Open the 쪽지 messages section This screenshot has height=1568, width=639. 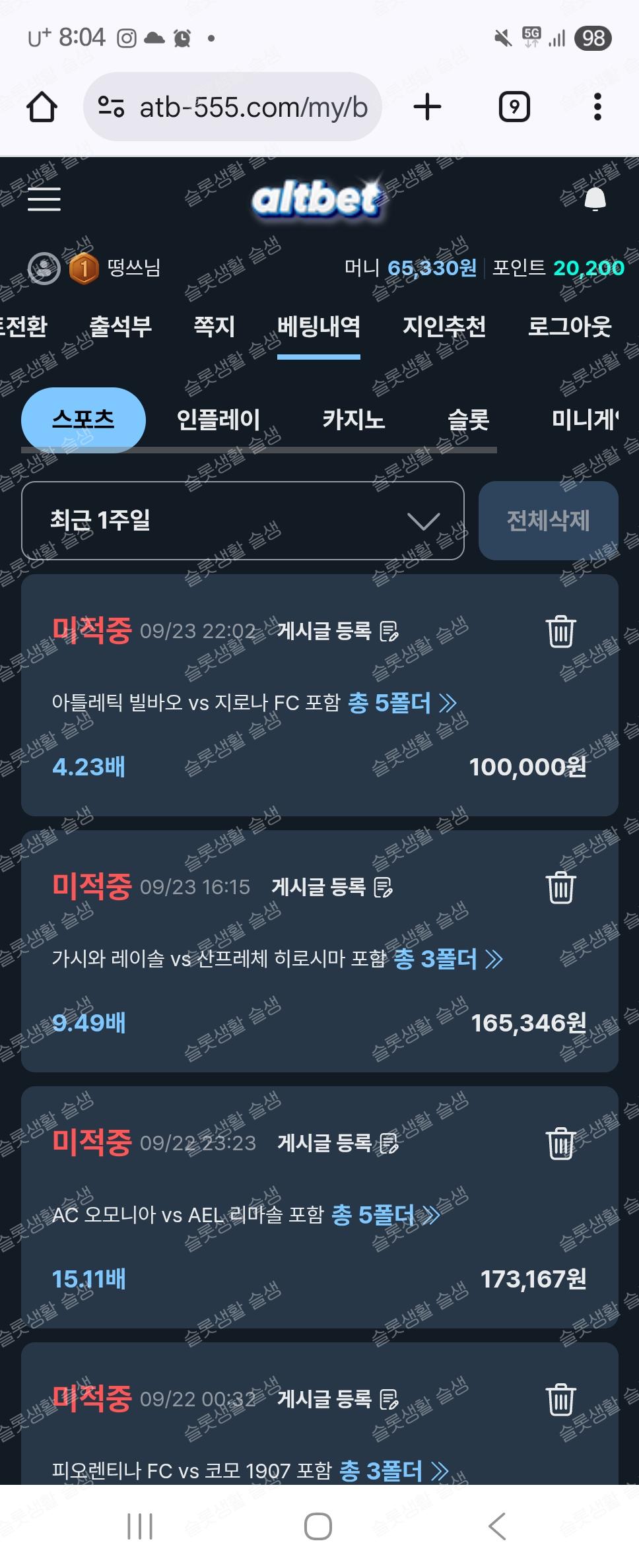click(x=214, y=326)
